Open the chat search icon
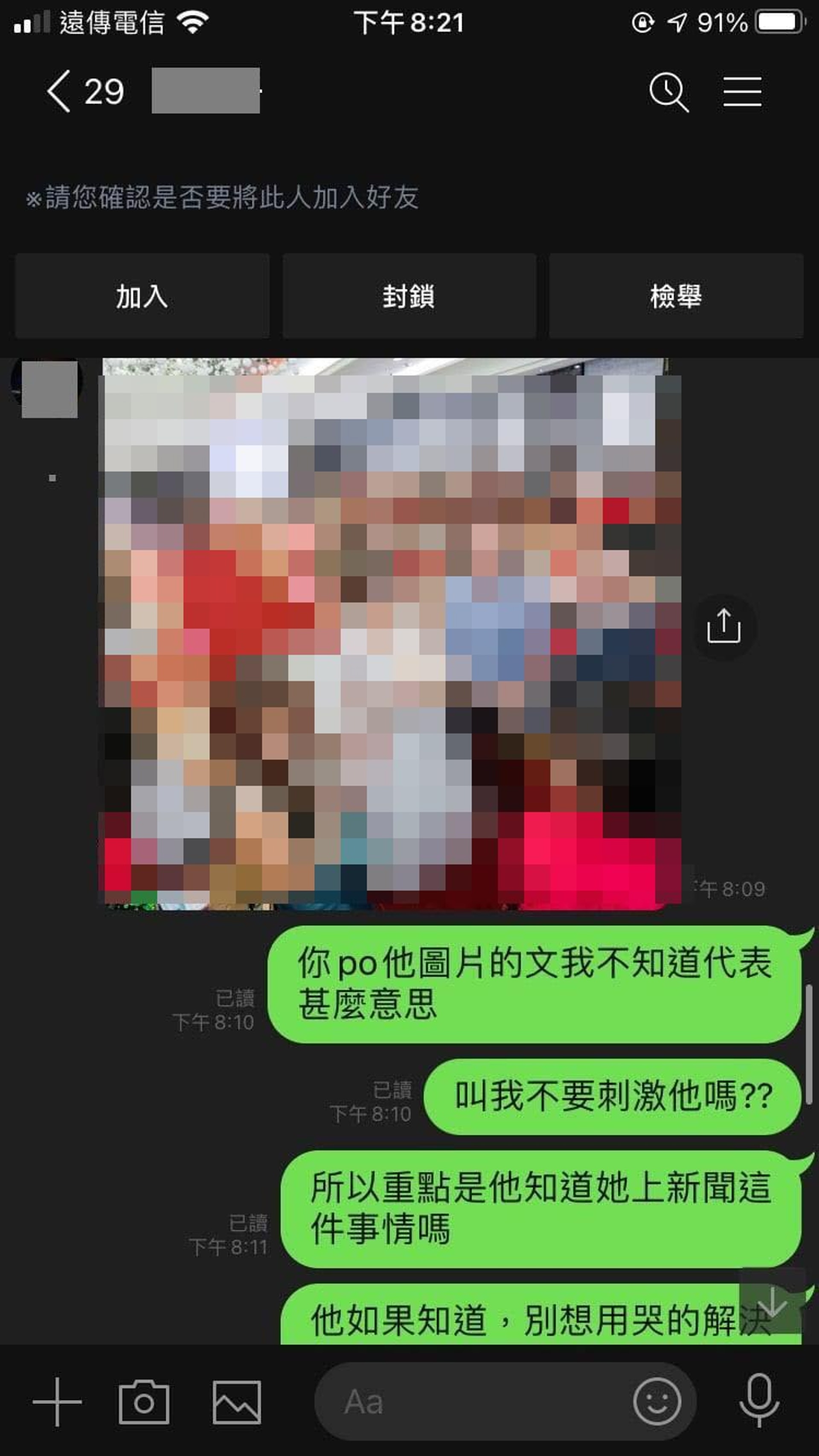The height and width of the screenshot is (1456, 819). coord(668,92)
